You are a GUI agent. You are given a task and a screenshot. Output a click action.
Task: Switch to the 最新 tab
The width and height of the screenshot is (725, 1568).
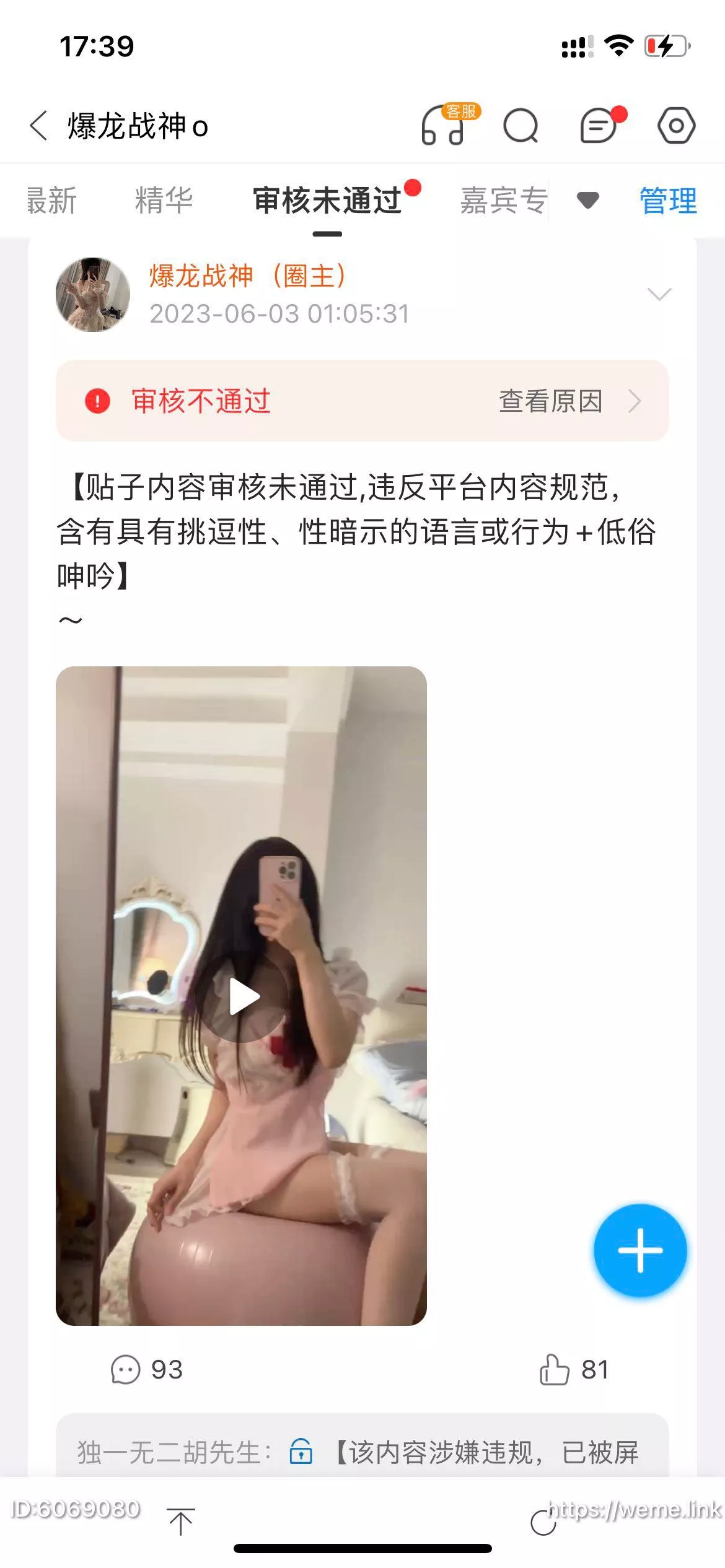click(52, 201)
